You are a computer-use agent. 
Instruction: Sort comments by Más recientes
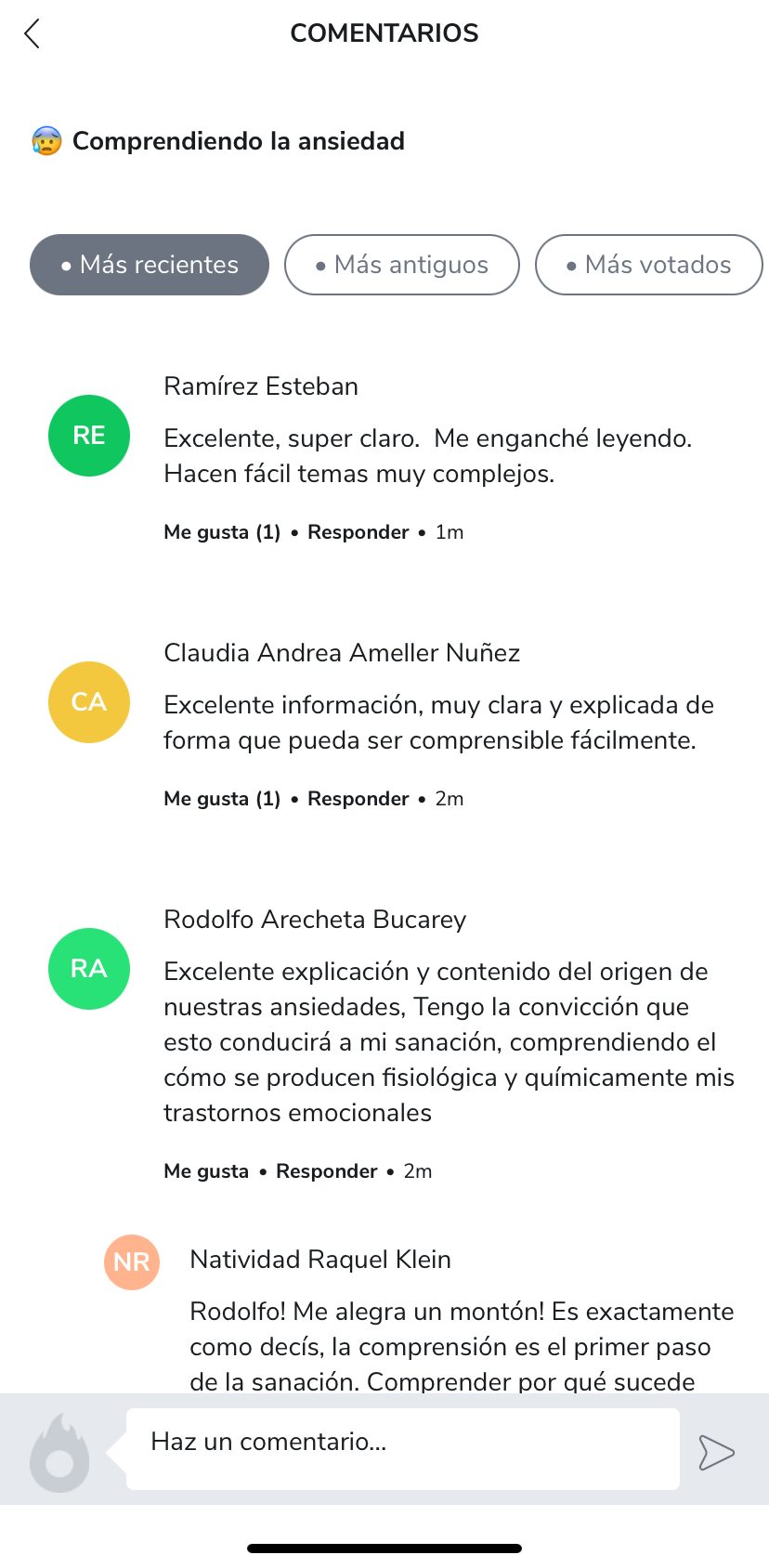pos(150,265)
